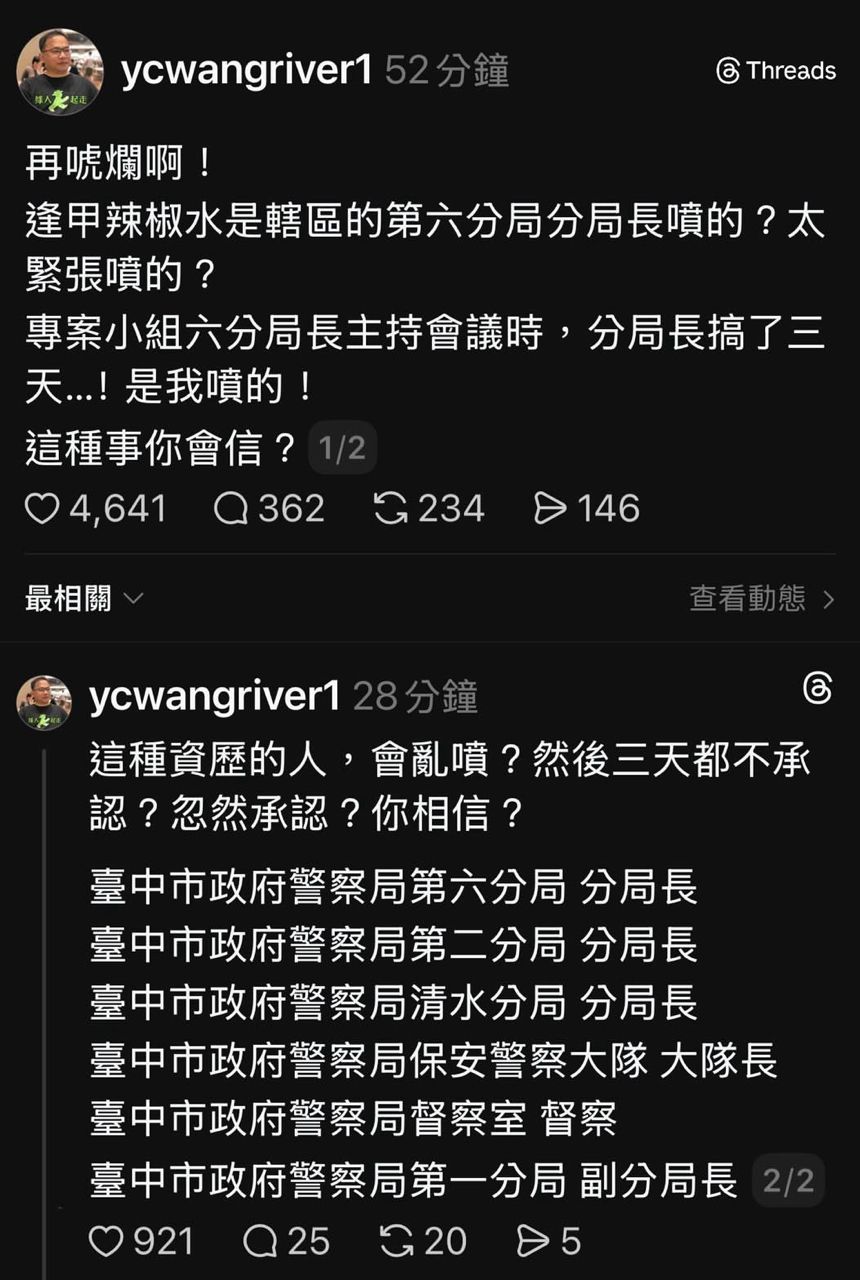Repost the main post
The image size is (860, 1280).
[x=392, y=509]
